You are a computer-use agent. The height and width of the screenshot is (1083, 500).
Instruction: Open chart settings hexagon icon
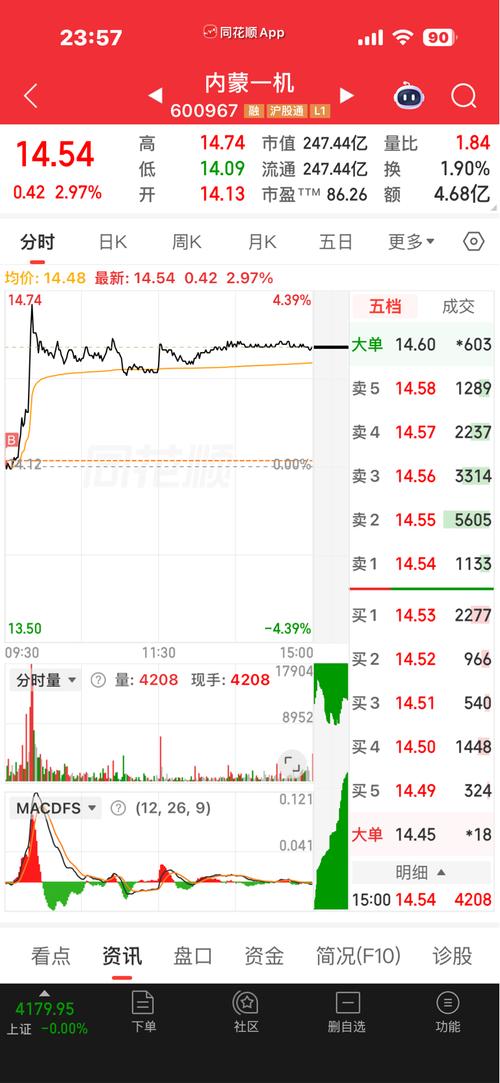pos(473,242)
